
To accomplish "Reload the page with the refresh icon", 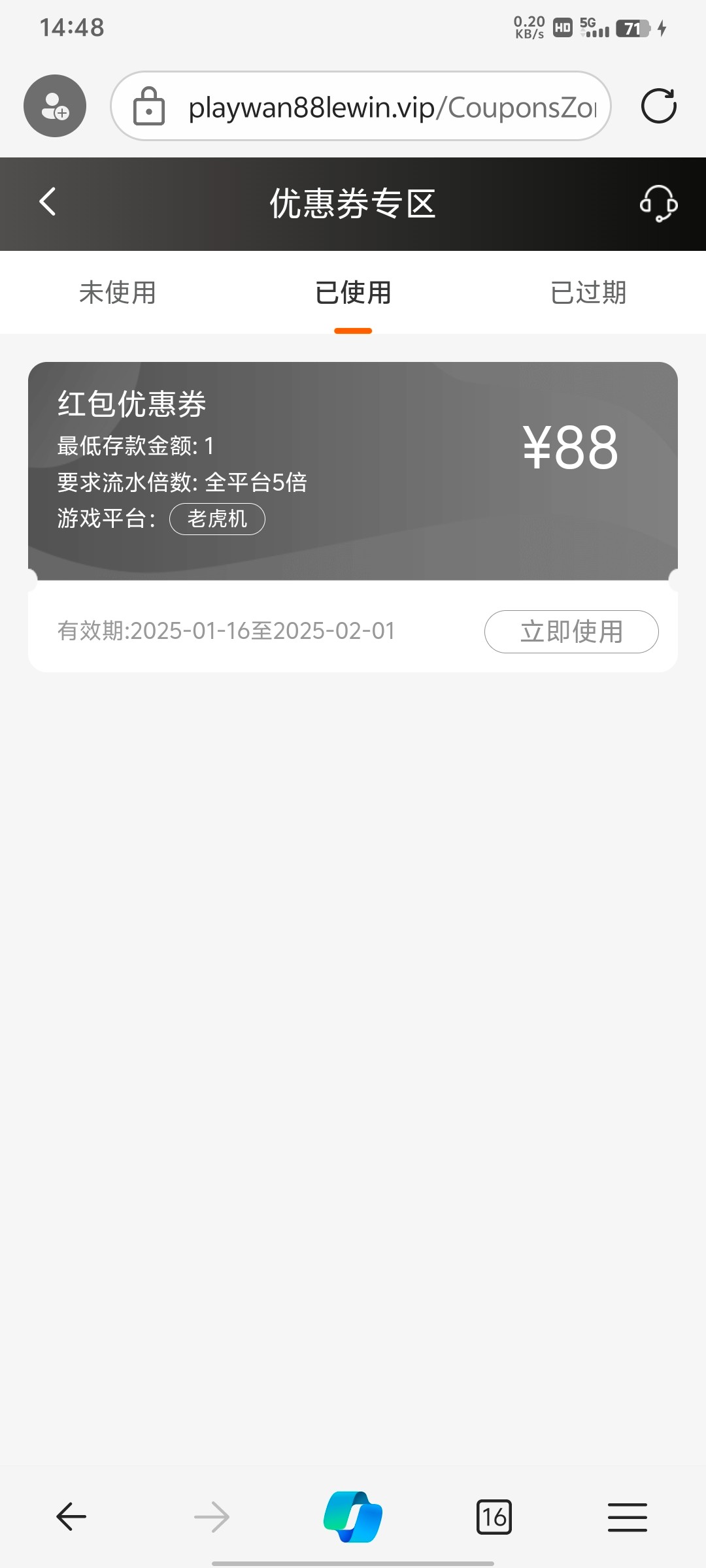I will (x=658, y=106).
